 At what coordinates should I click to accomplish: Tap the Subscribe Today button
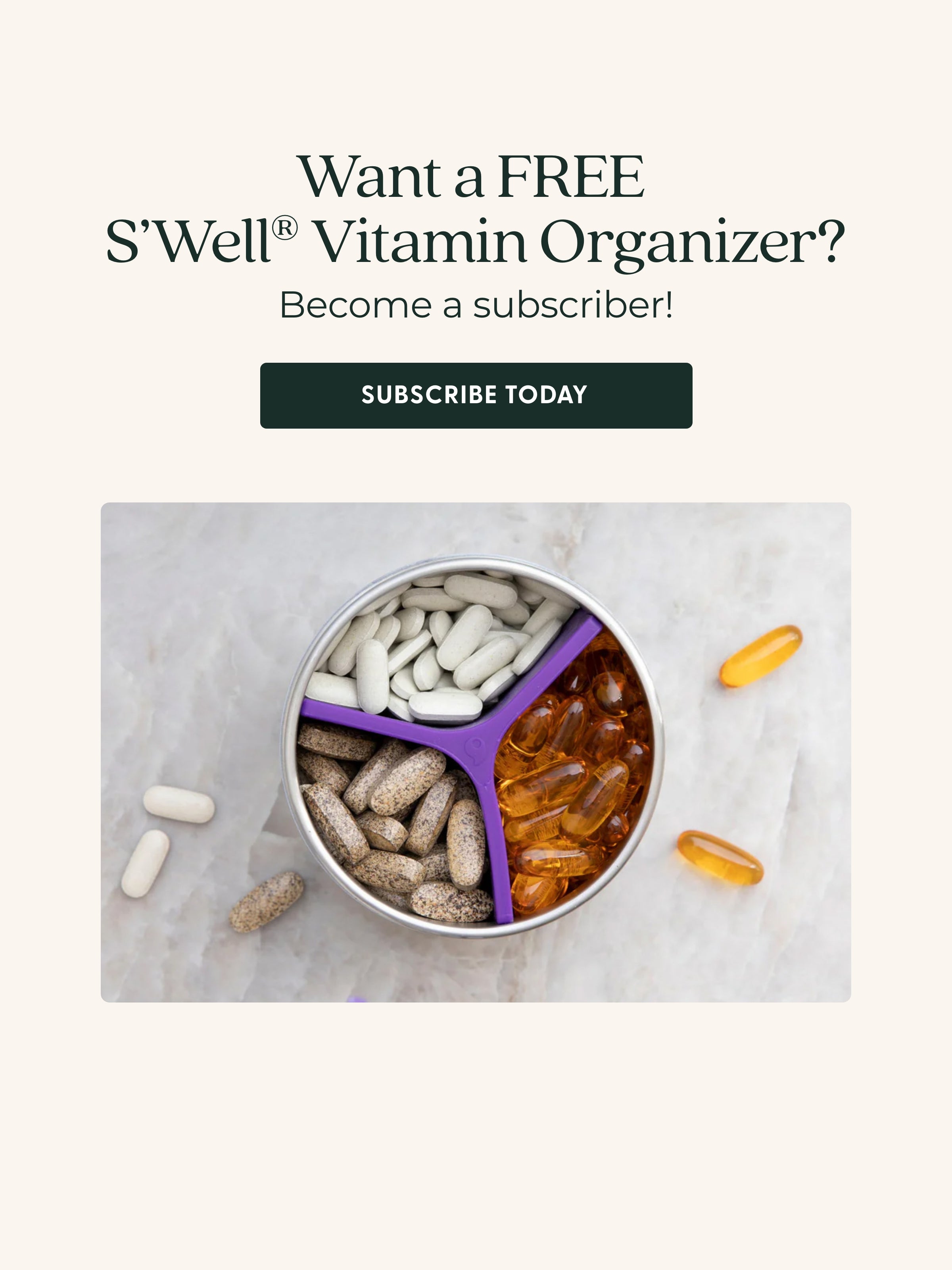click(476, 396)
